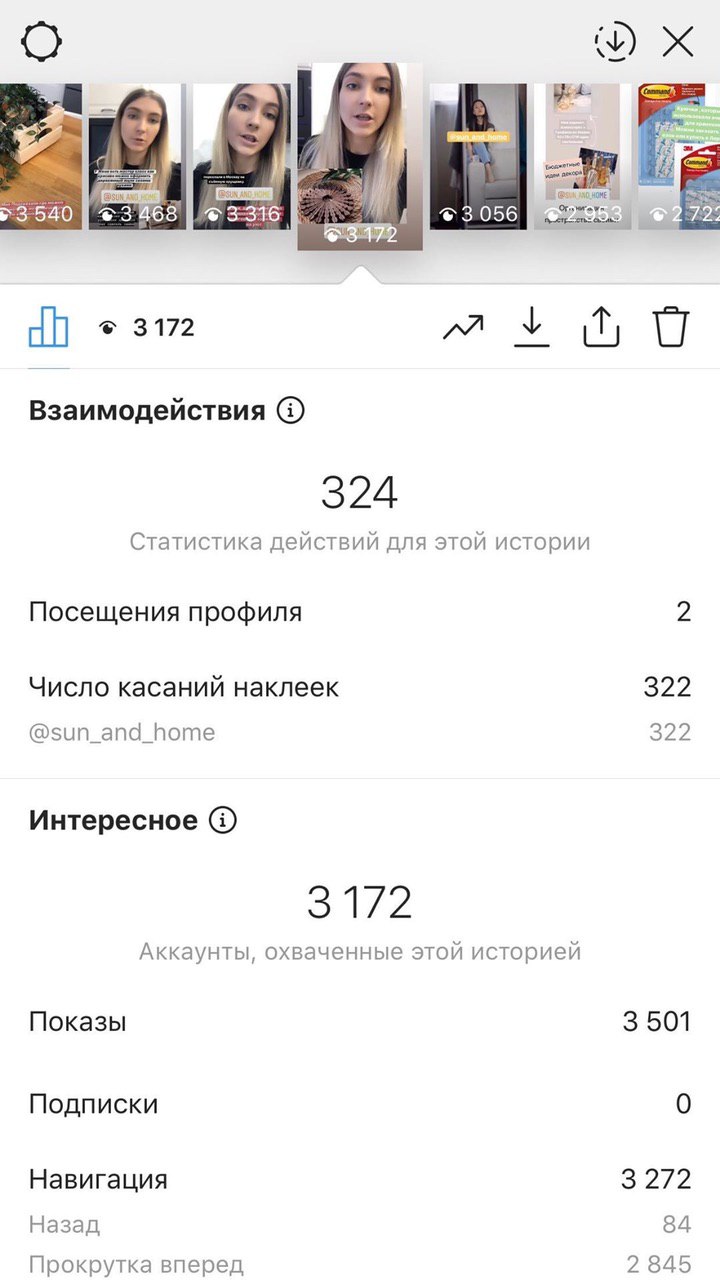Switch to the viewers tab showing 3 172

click(147, 328)
